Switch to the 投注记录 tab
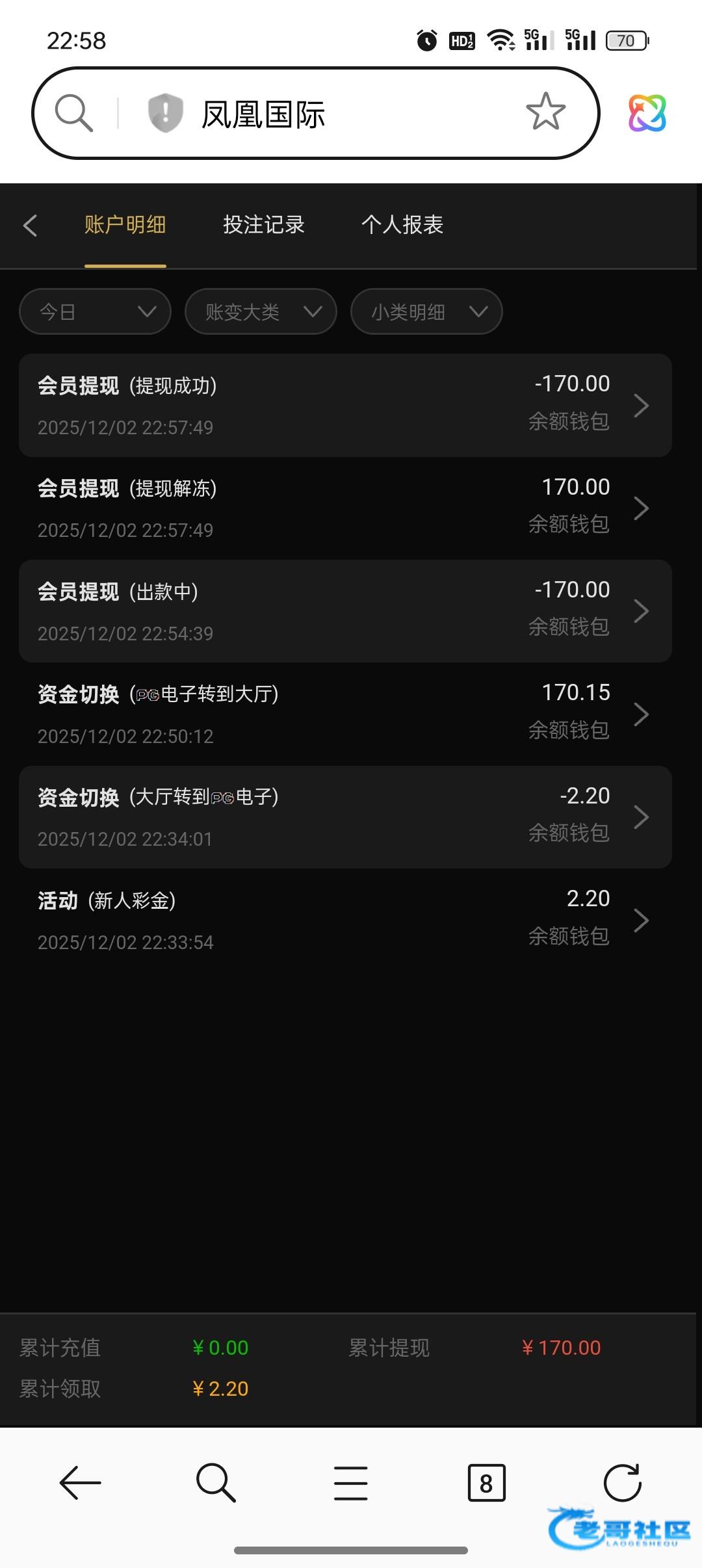The height and width of the screenshot is (1568, 702). pos(263,225)
